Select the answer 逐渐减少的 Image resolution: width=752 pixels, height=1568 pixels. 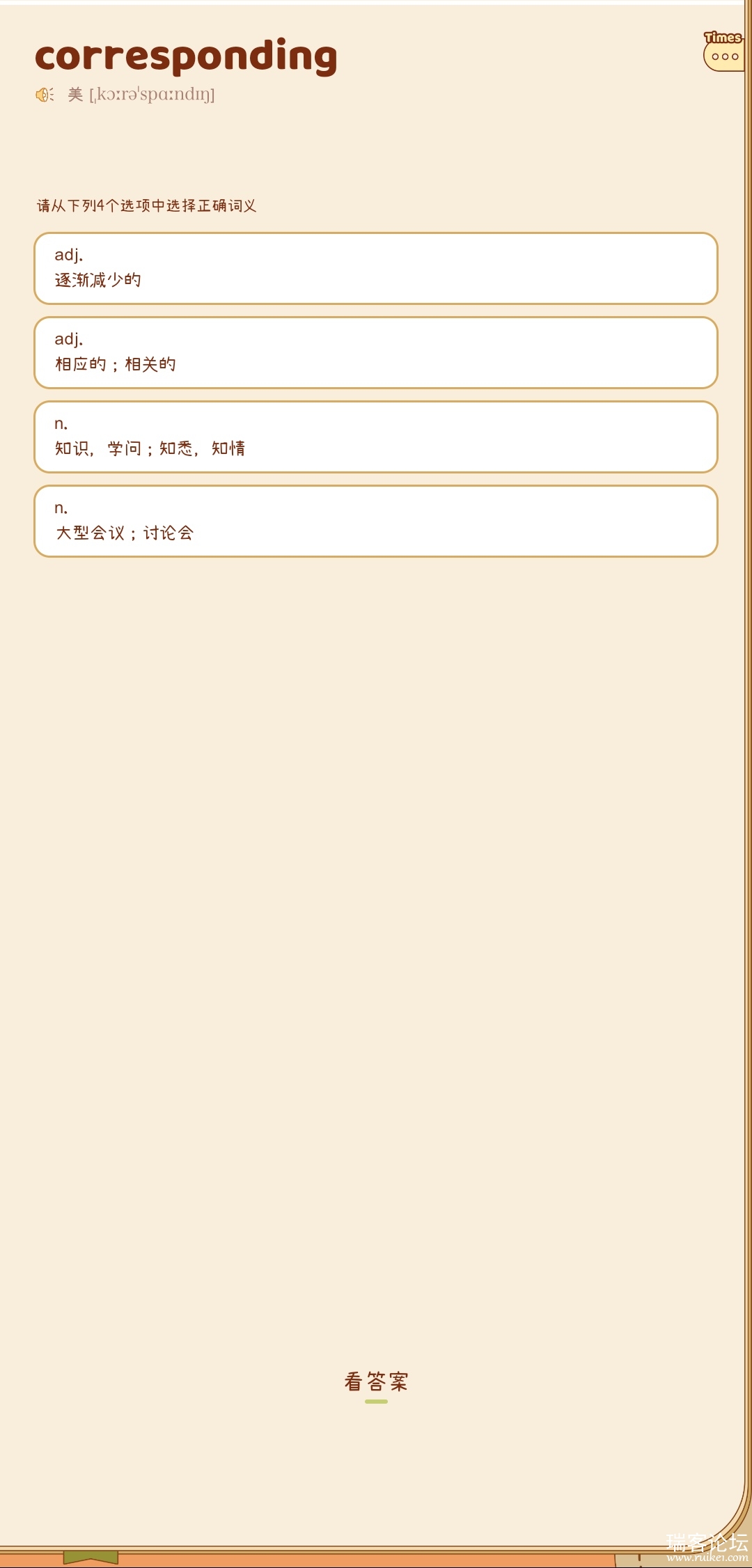[376, 269]
